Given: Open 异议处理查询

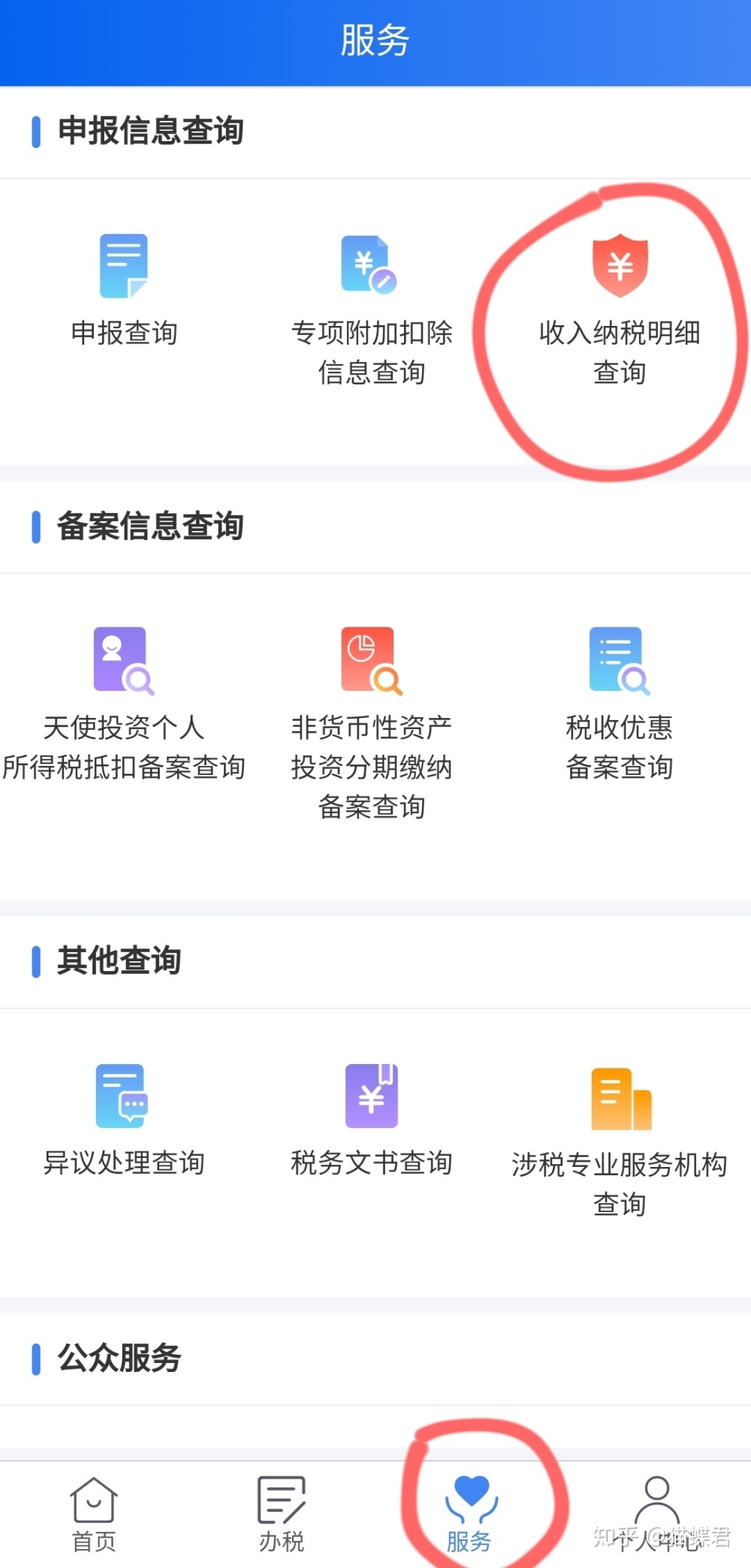Looking at the screenshot, I should (124, 1120).
